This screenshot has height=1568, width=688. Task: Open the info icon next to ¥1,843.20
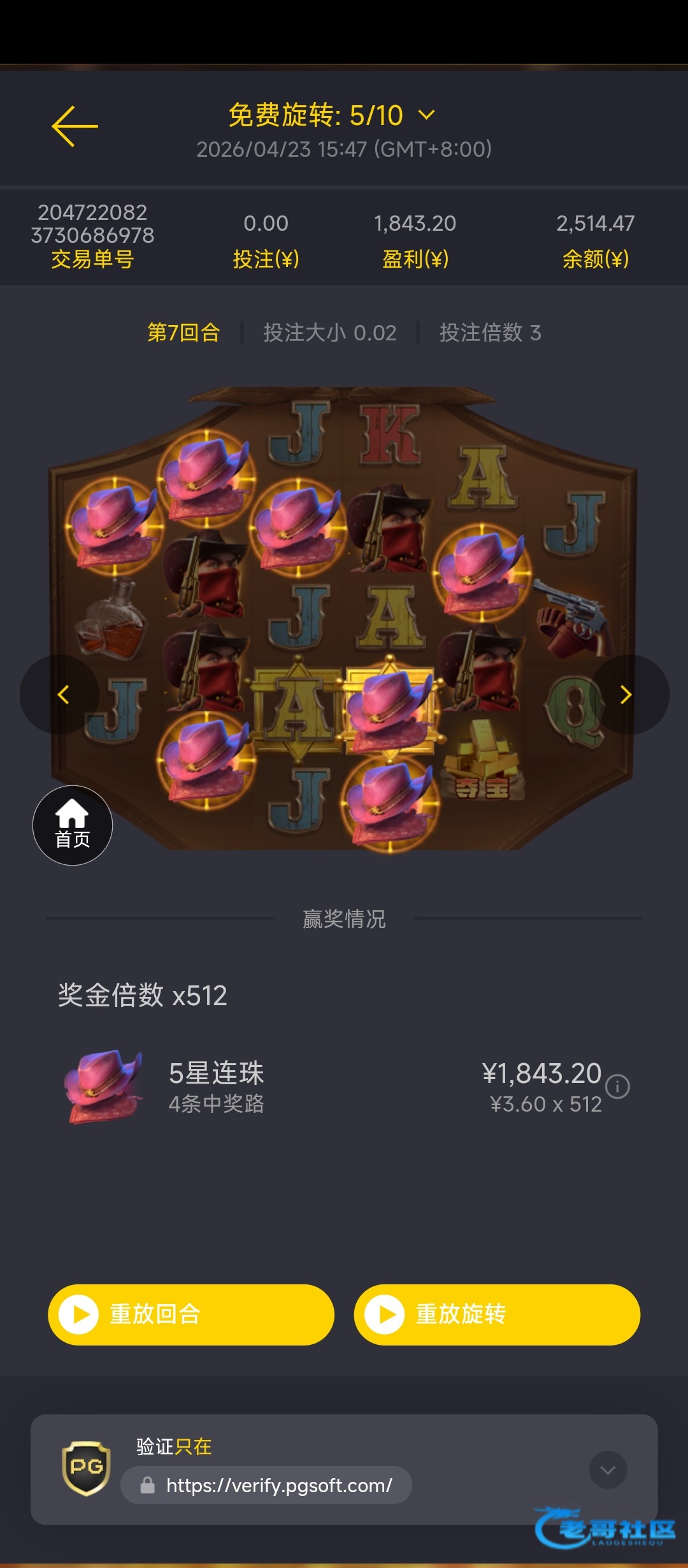(617, 1086)
